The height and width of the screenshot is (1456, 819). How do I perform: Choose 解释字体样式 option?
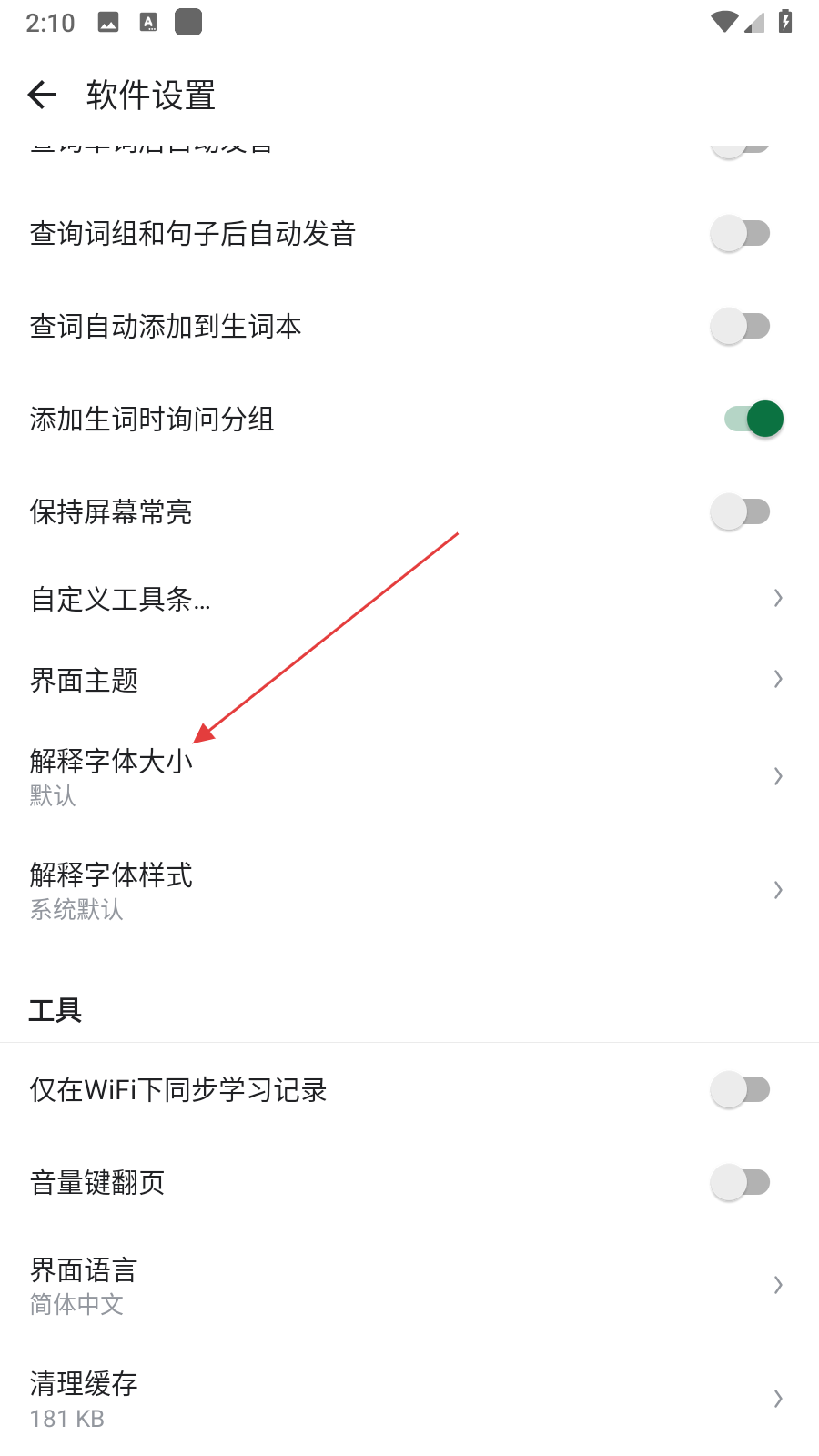point(409,889)
